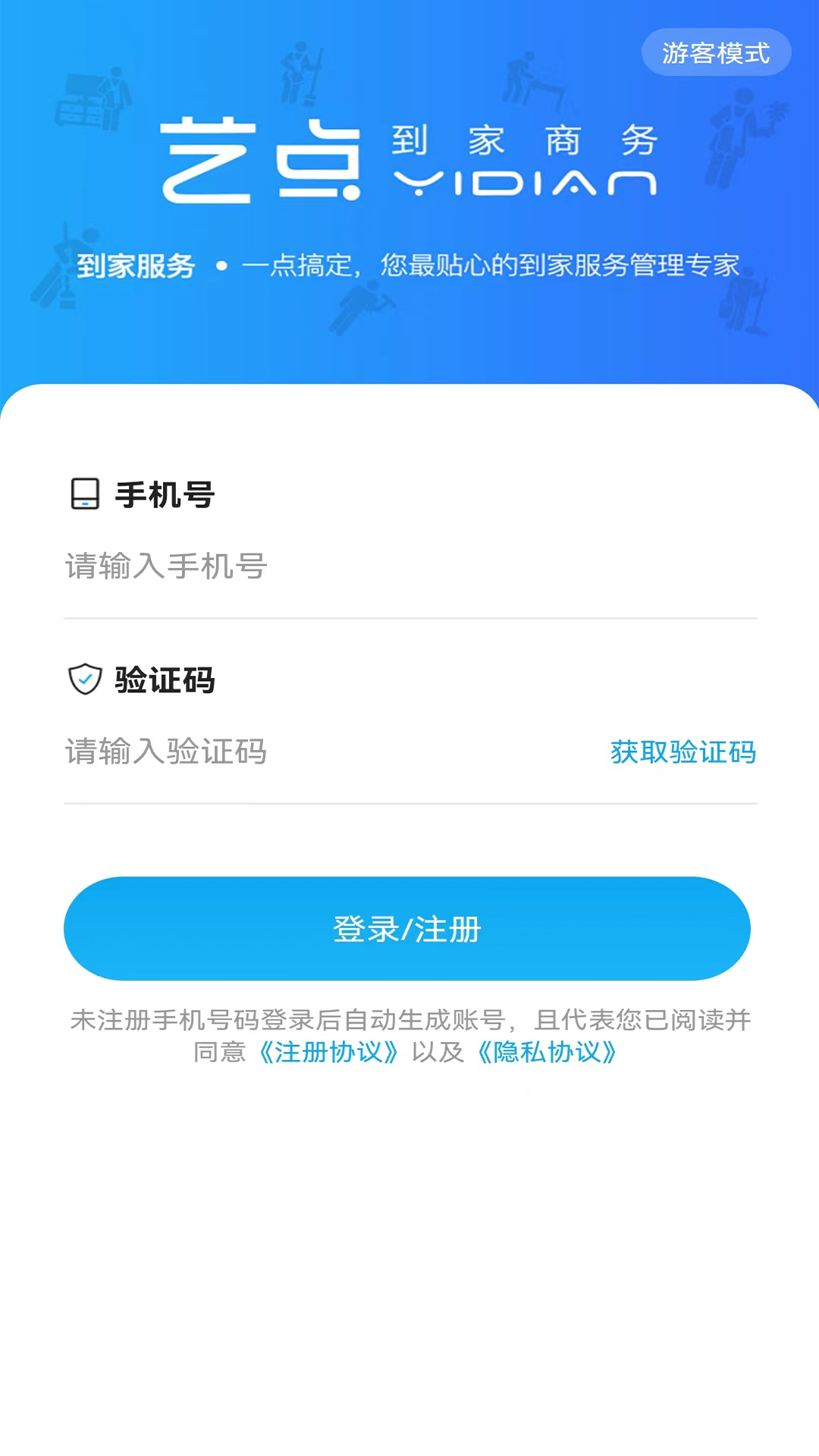Enter guest mode (游客模式)
This screenshot has height=1456, width=819.
(716, 53)
